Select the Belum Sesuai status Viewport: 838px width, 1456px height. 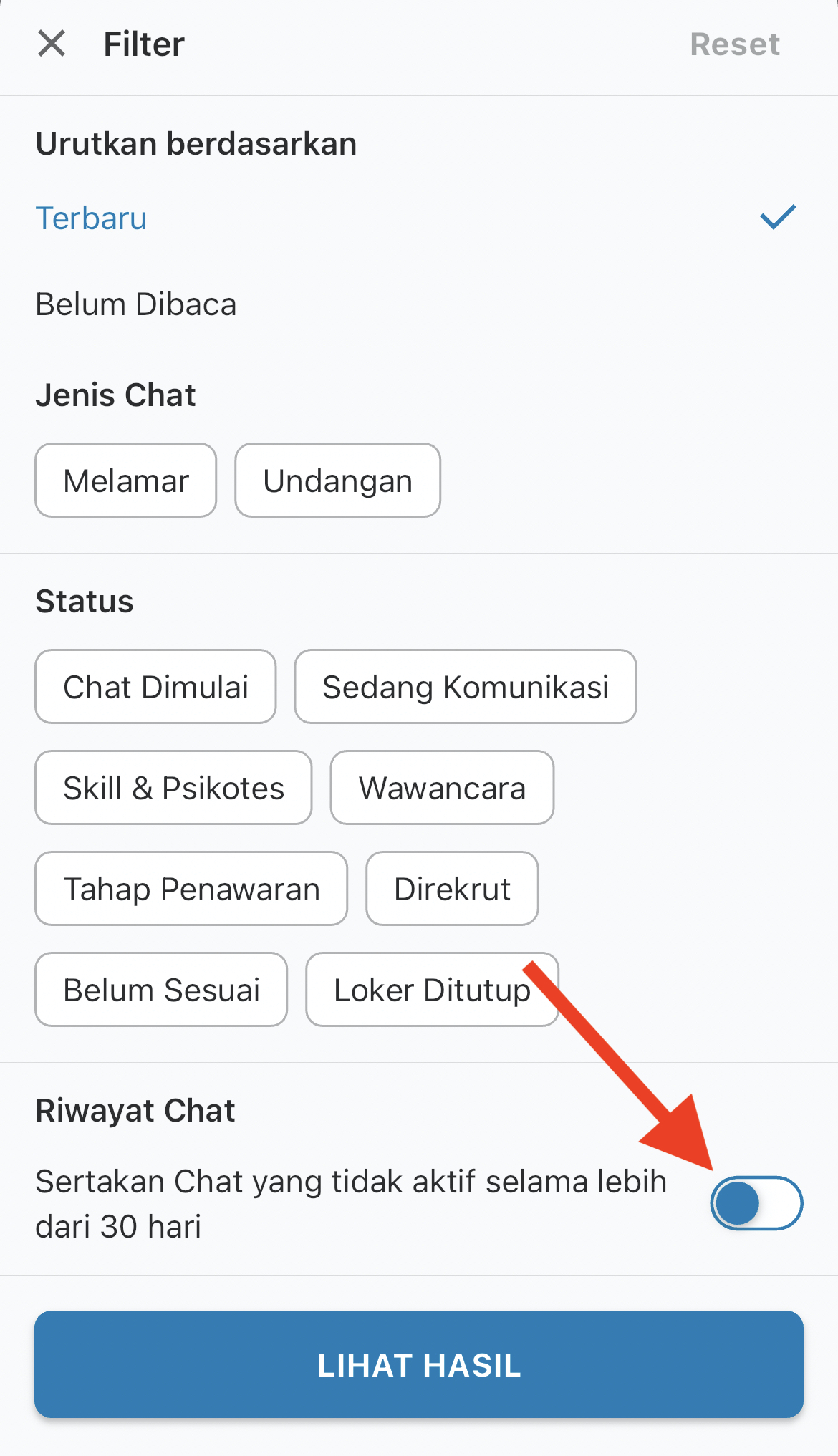pos(160,990)
